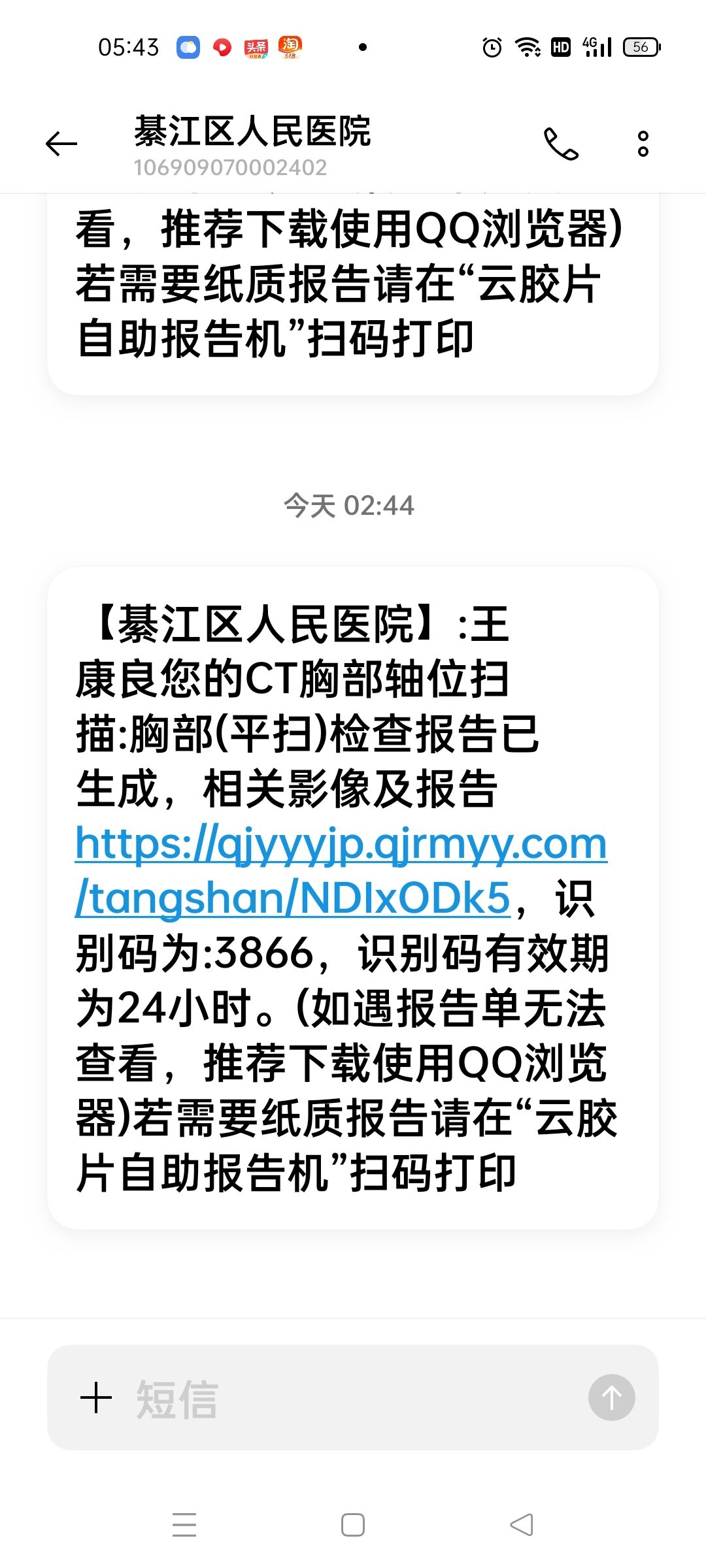Open recent apps from navigation bar
This screenshot has height=1568, width=706.
click(184, 1525)
